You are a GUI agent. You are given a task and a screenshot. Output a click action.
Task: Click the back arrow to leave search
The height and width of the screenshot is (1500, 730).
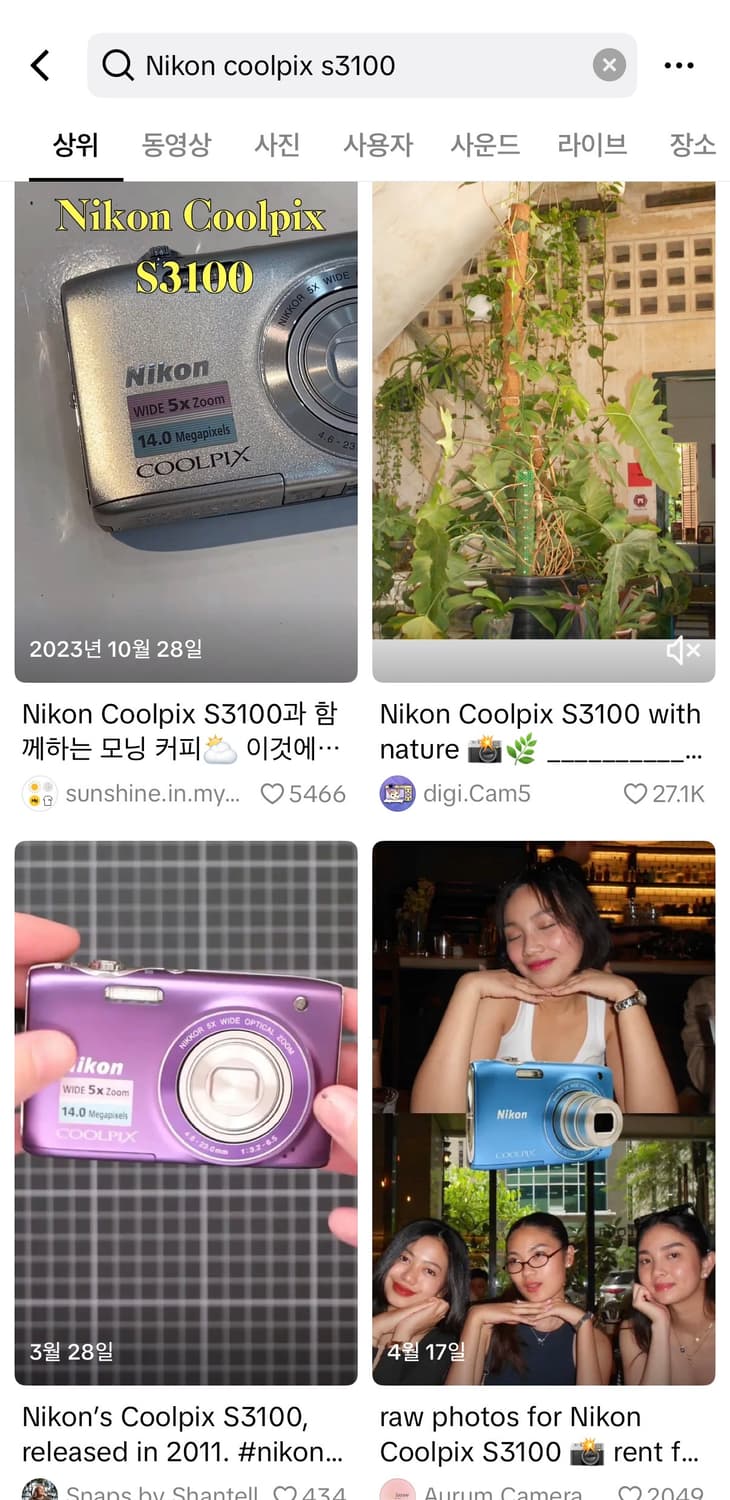point(40,64)
